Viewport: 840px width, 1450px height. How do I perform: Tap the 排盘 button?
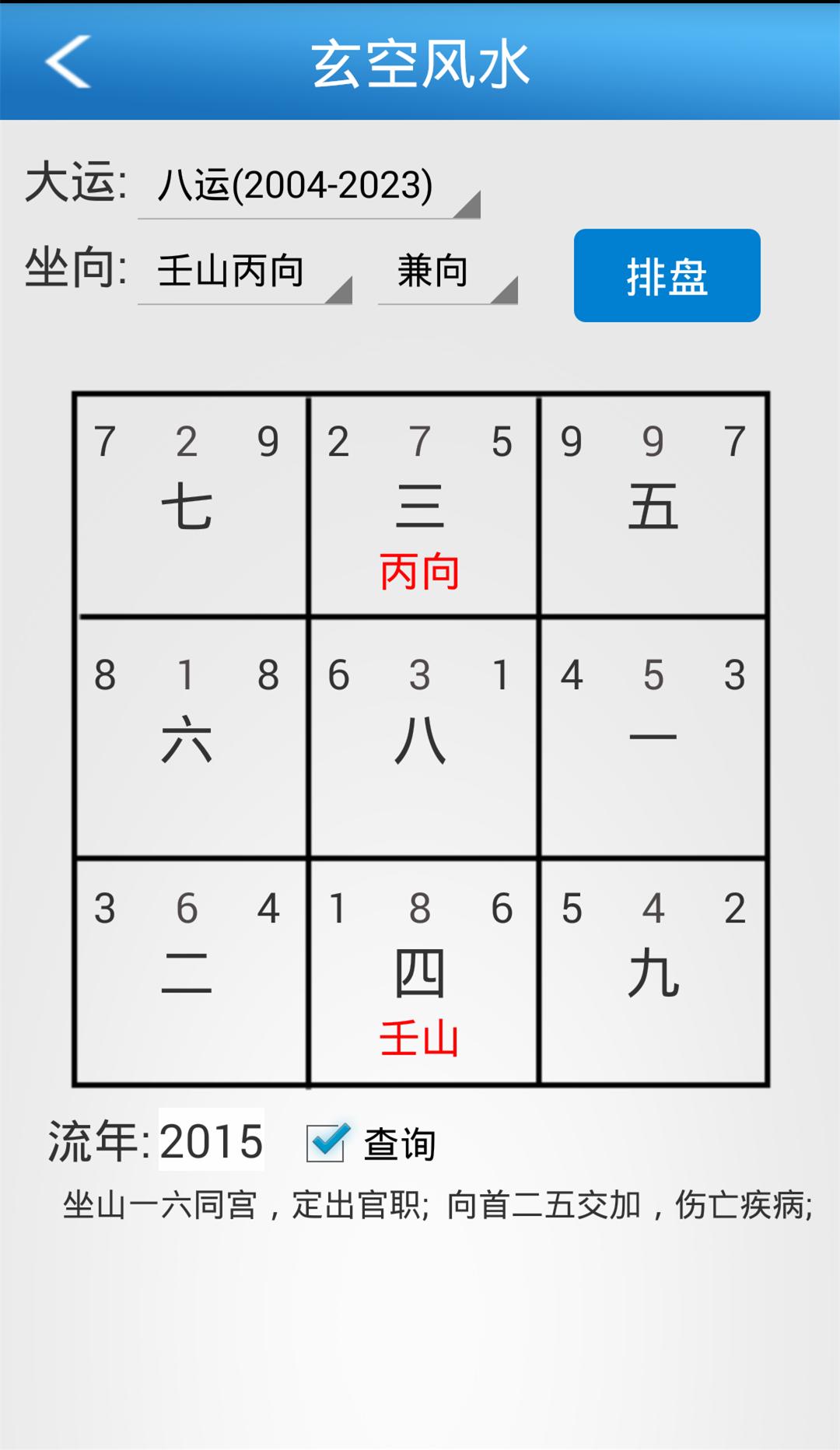(x=667, y=275)
